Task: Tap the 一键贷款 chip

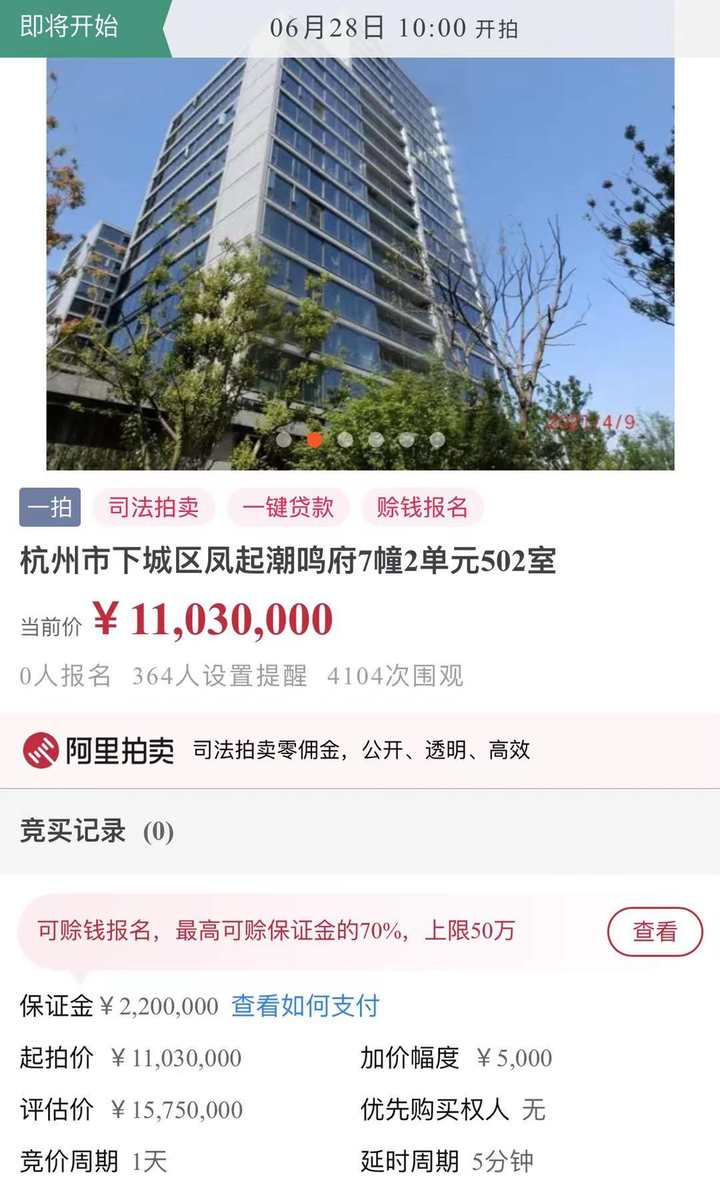Action: click(287, 507)
